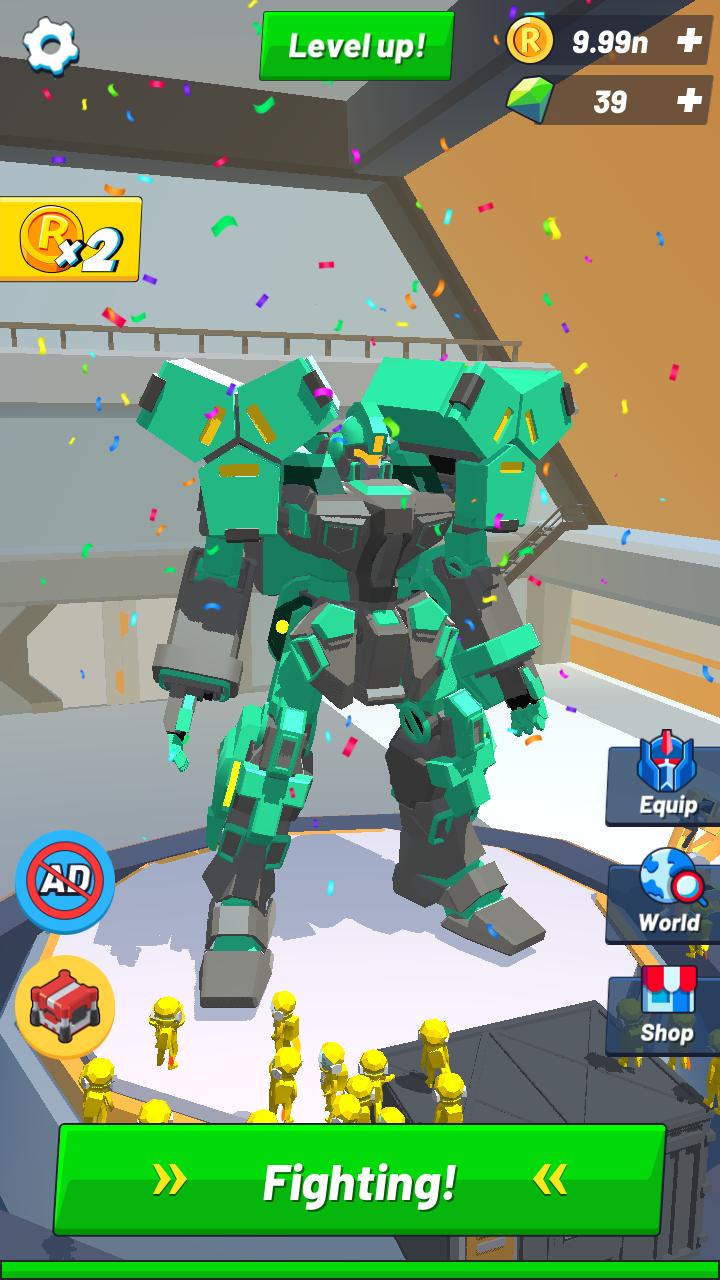Screen dimensions: 720x1280
Task: Add more coins with the plus button
Action: 688,43
